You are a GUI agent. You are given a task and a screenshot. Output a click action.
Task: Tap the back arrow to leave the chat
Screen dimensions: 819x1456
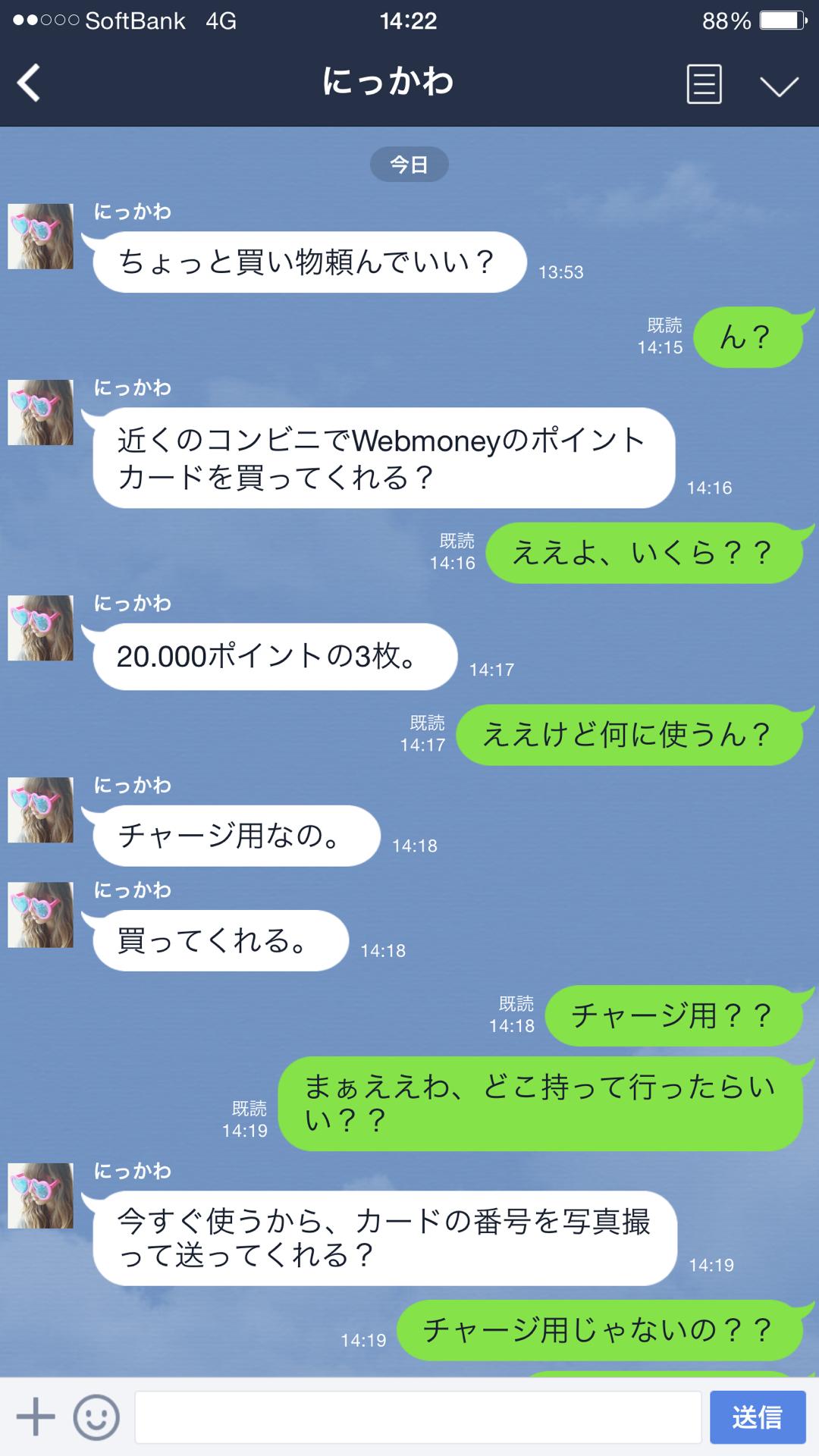tap(29, 82)
